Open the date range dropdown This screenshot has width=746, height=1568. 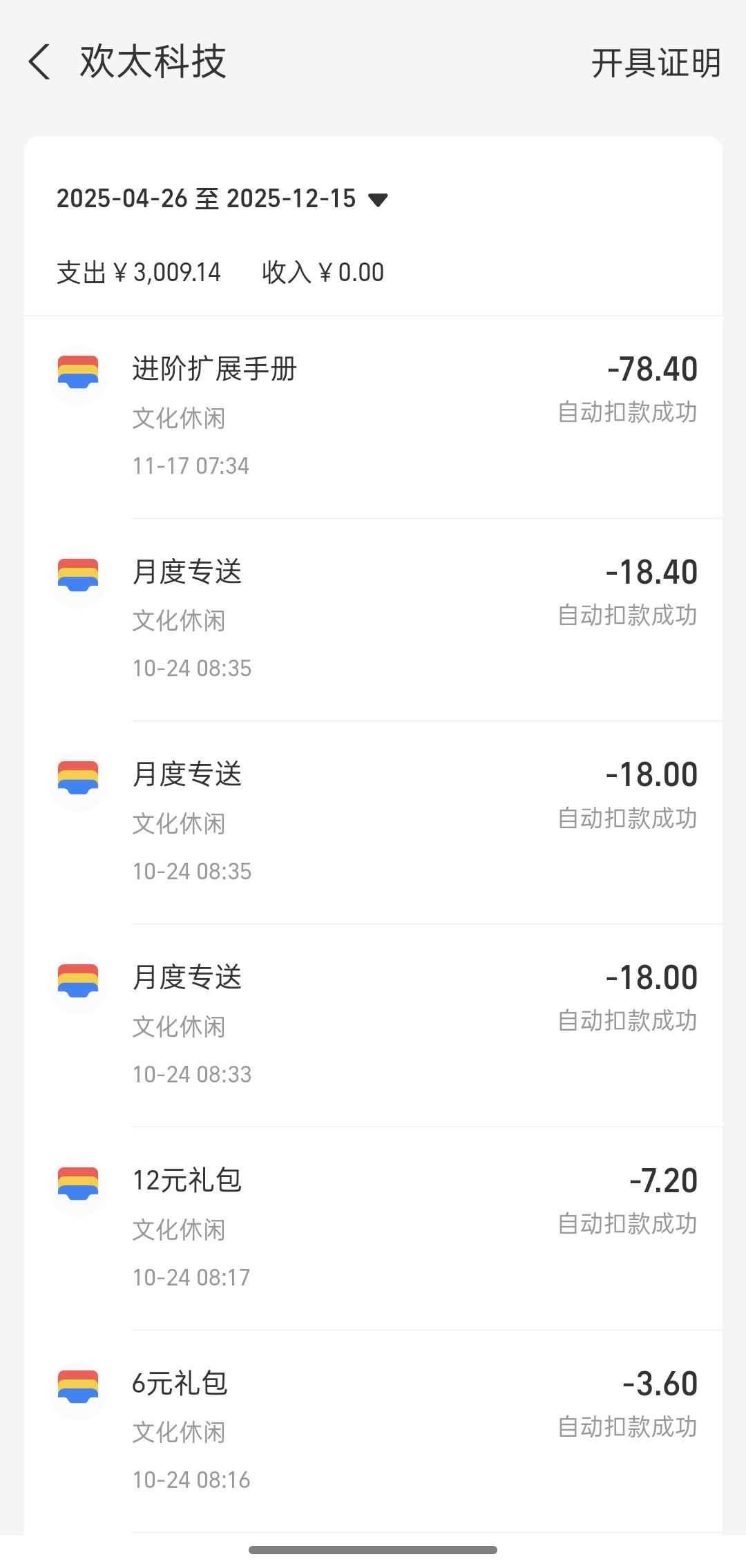pos(377,200)
